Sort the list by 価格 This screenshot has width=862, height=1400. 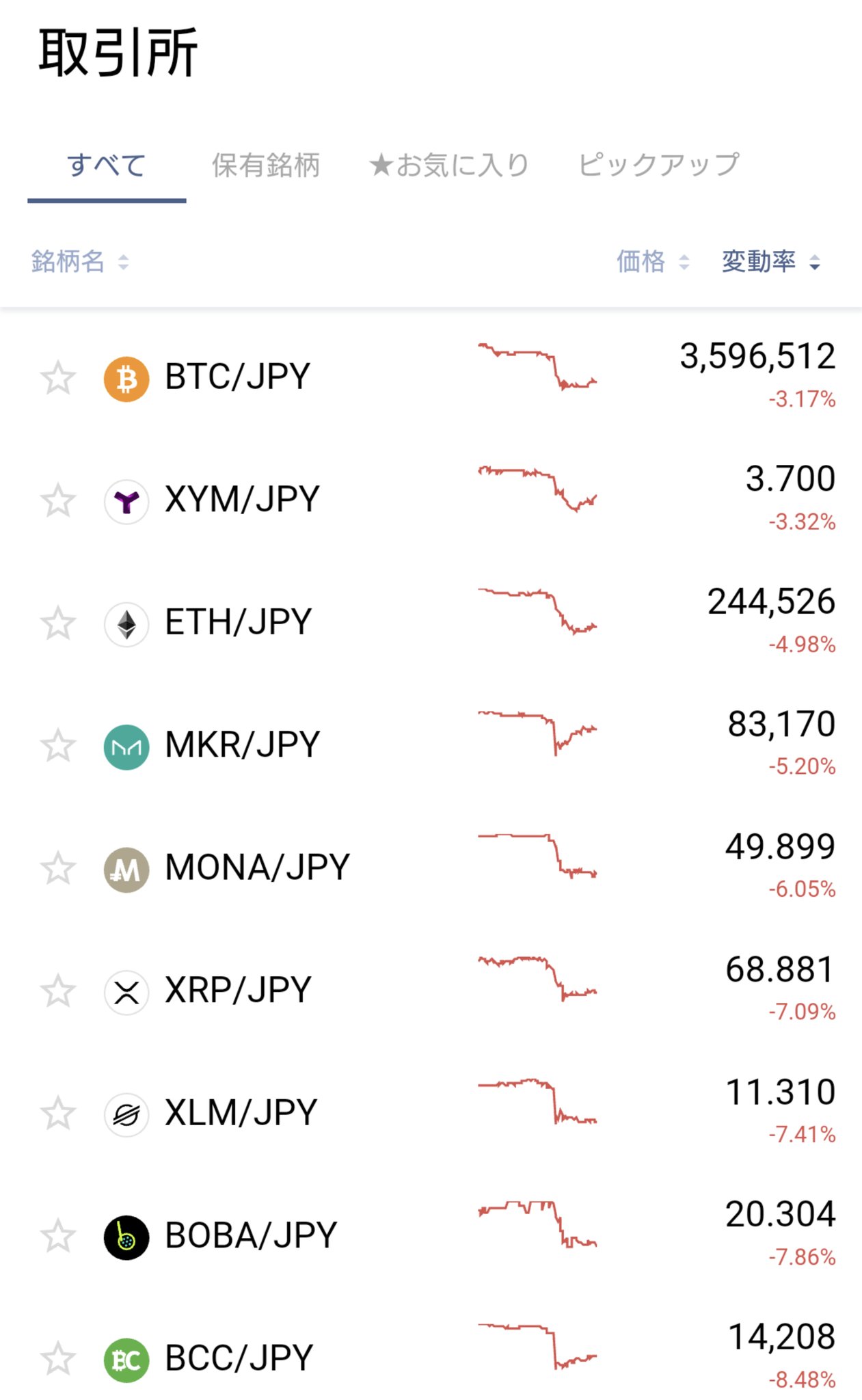pos(653,262)
